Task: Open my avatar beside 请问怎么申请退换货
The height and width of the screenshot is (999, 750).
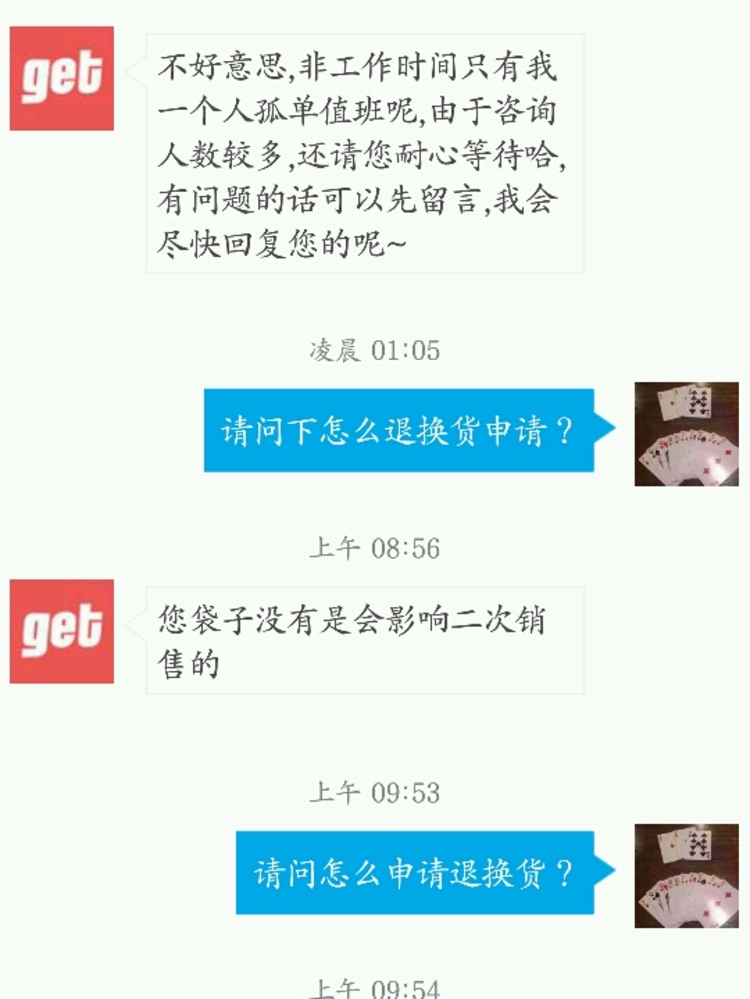Action: pyautogui.click(x=686, y=875)
